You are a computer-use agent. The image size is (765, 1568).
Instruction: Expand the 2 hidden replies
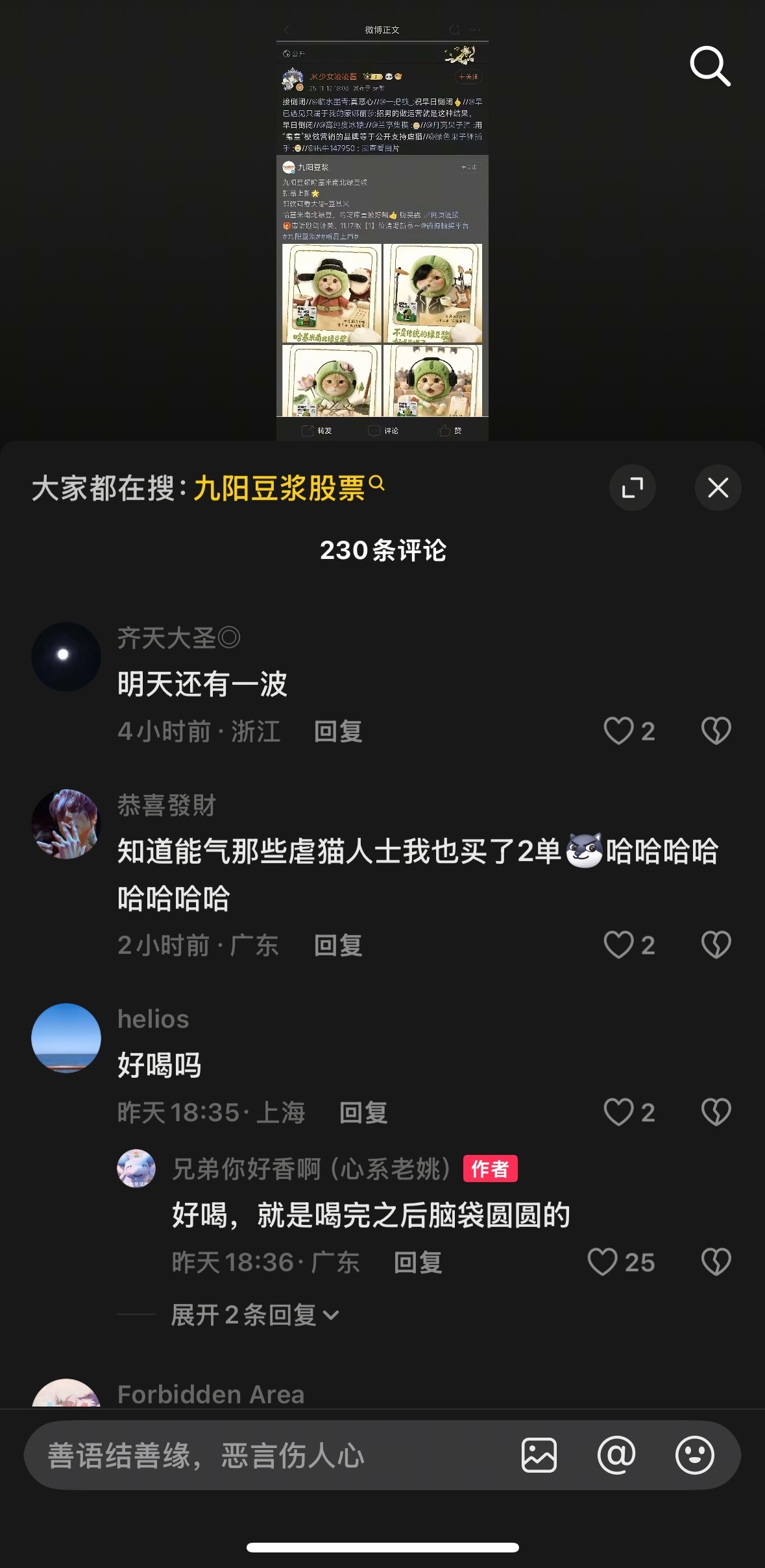[254, 1315]
